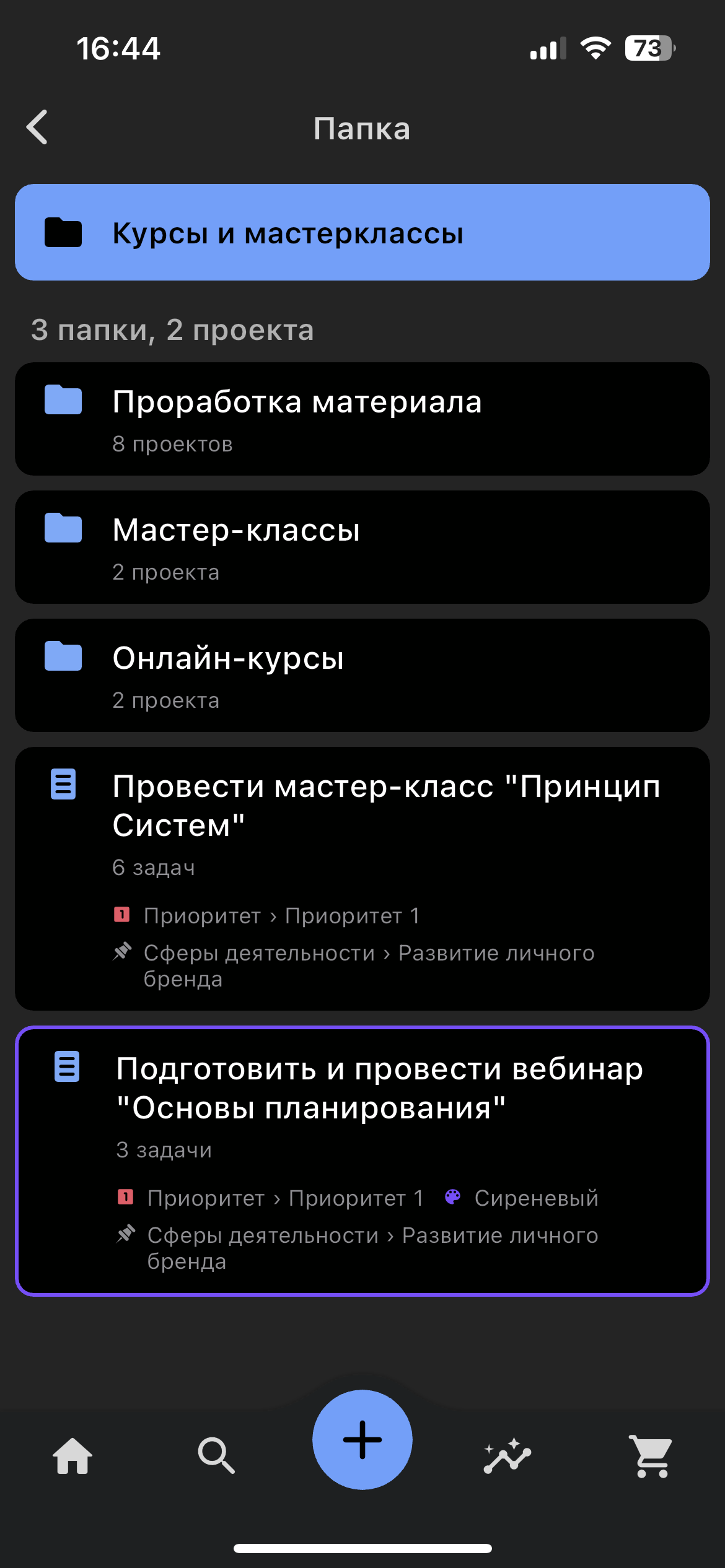Image resolution: width=725 pixels, height=1568 pixels.
Task: Open project Подготовить и провести вебинар
Action: [362, 1161]
